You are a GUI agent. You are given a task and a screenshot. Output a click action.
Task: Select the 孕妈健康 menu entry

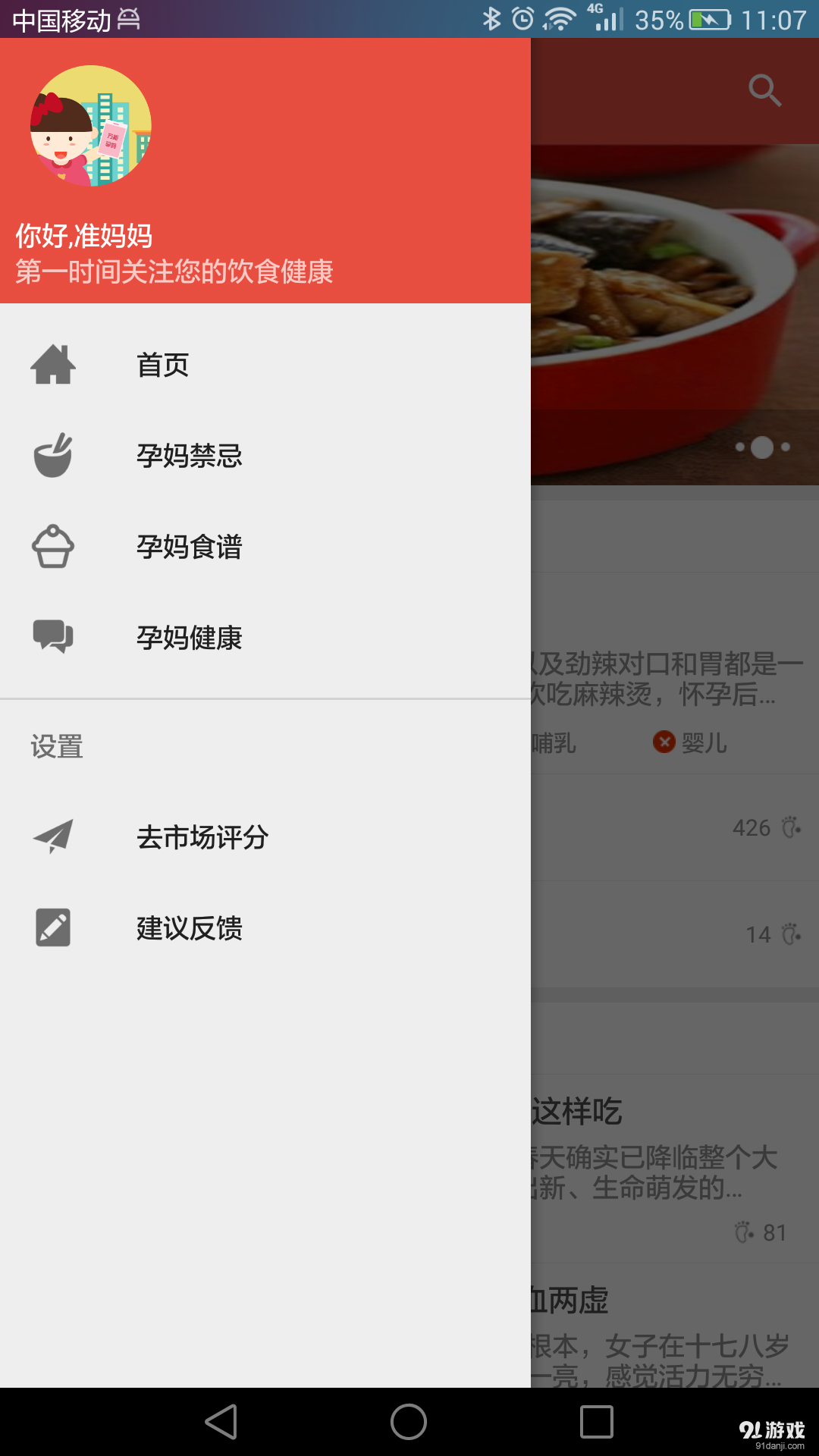[x=188, y=639]
